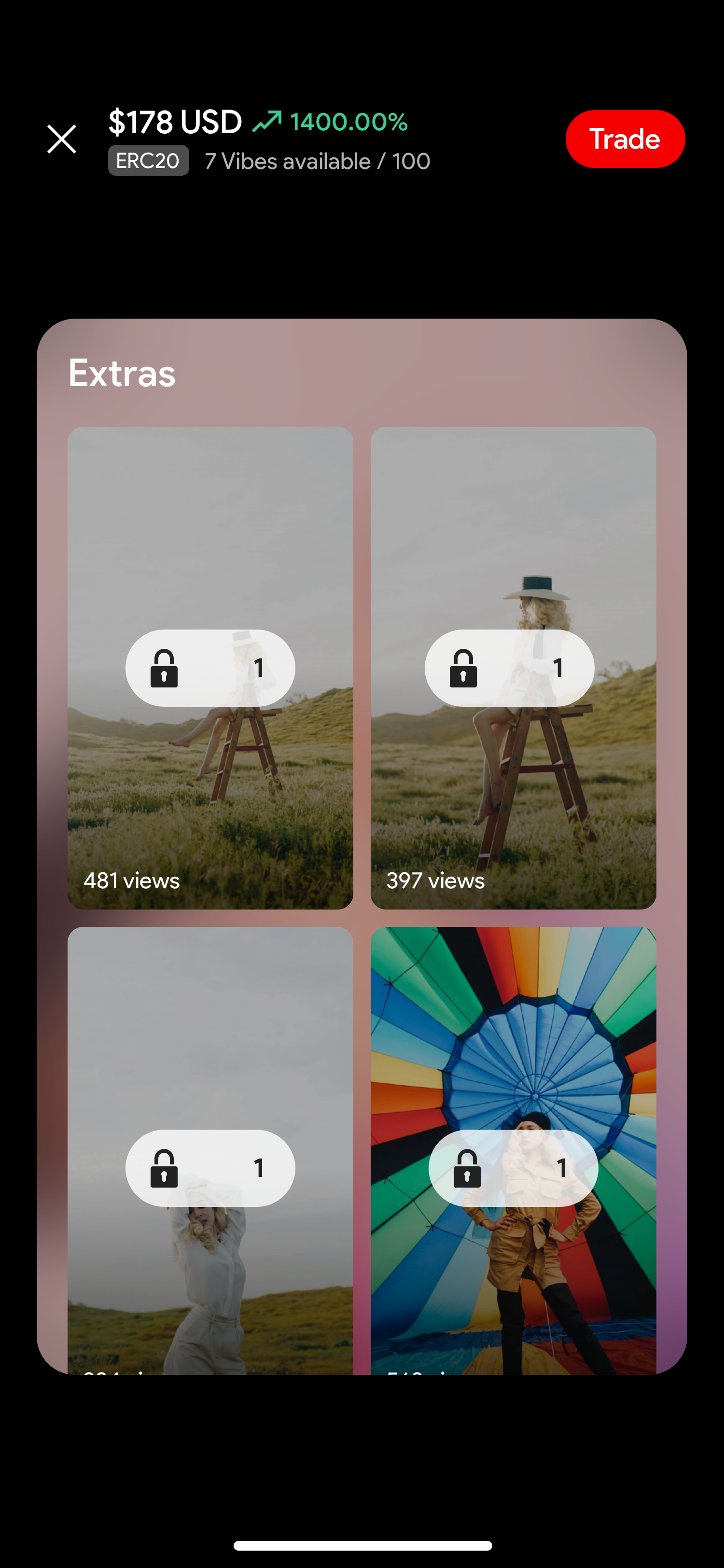Tap the red Trade button

point(625,140)
